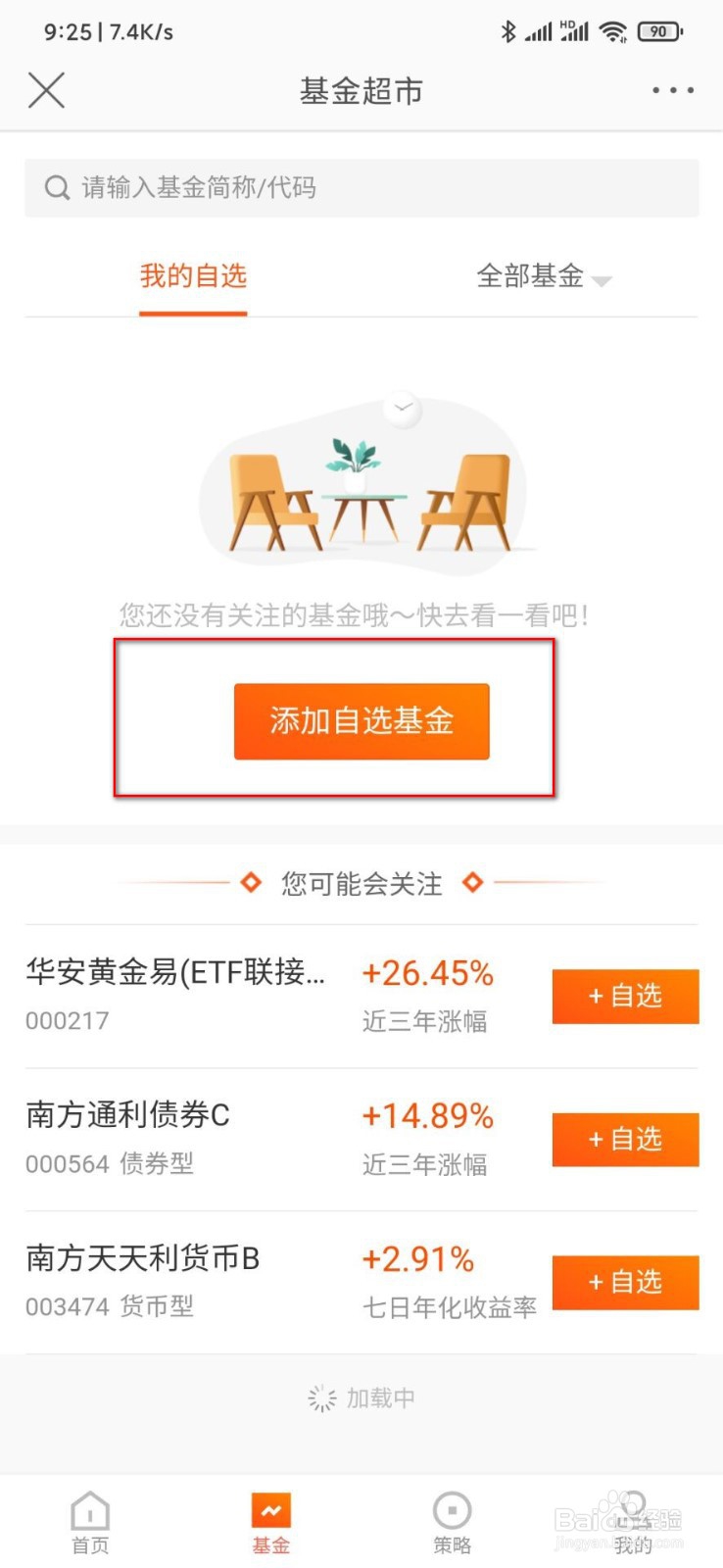Toggle +自选 for 南方天天利货币B
The height and width of the screenshot is (1568, 723).
(x=625, y=1282)
